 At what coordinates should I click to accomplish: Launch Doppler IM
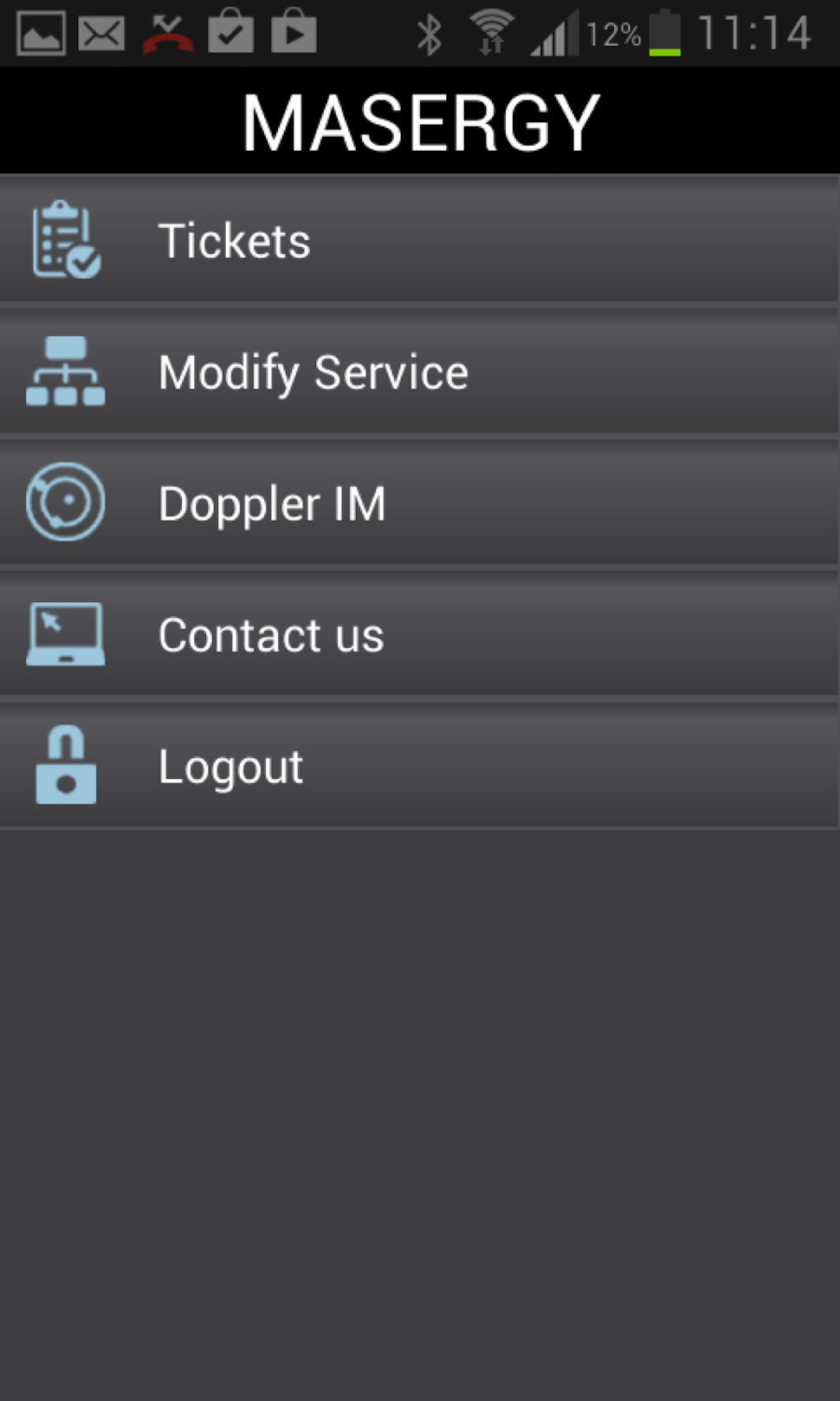click(x=419, y=503)
